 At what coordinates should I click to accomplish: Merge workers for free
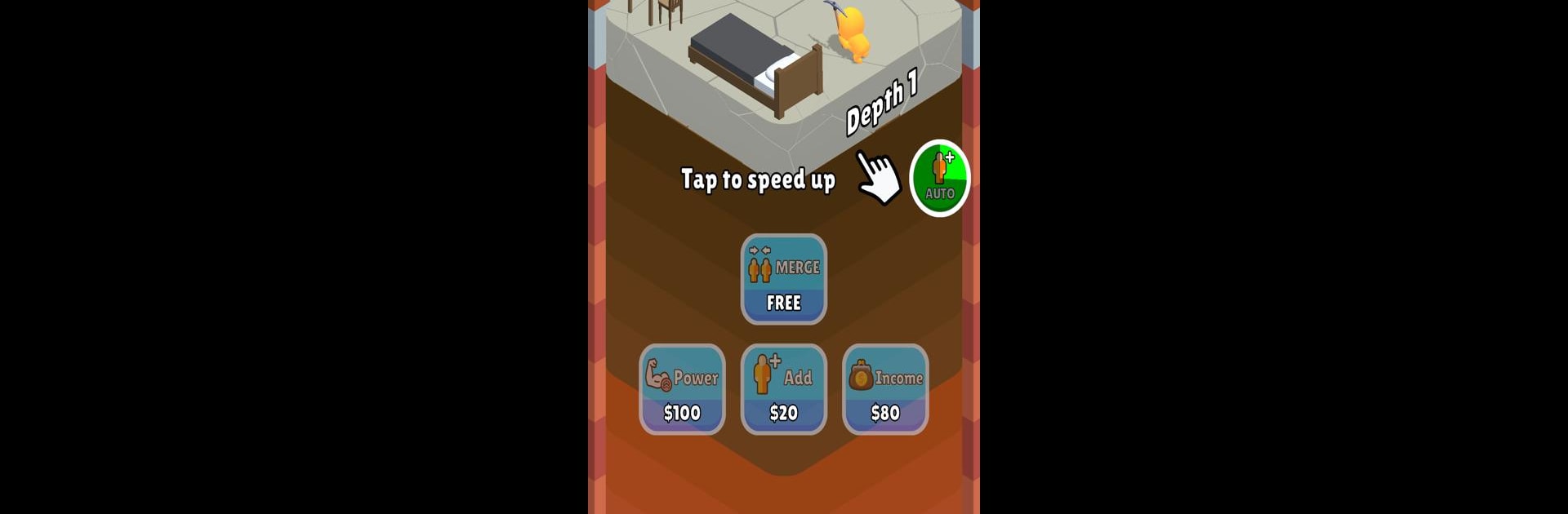783,280
